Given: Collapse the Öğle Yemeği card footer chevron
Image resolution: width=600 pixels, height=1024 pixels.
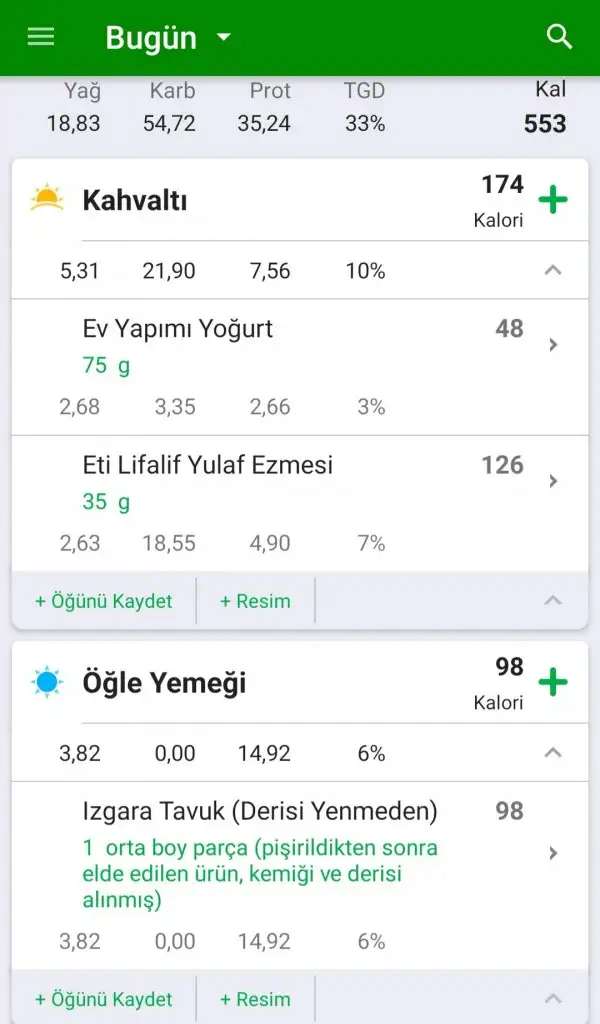Looking at the screenshot, I should pyautogui.click(x=553, y=999).
